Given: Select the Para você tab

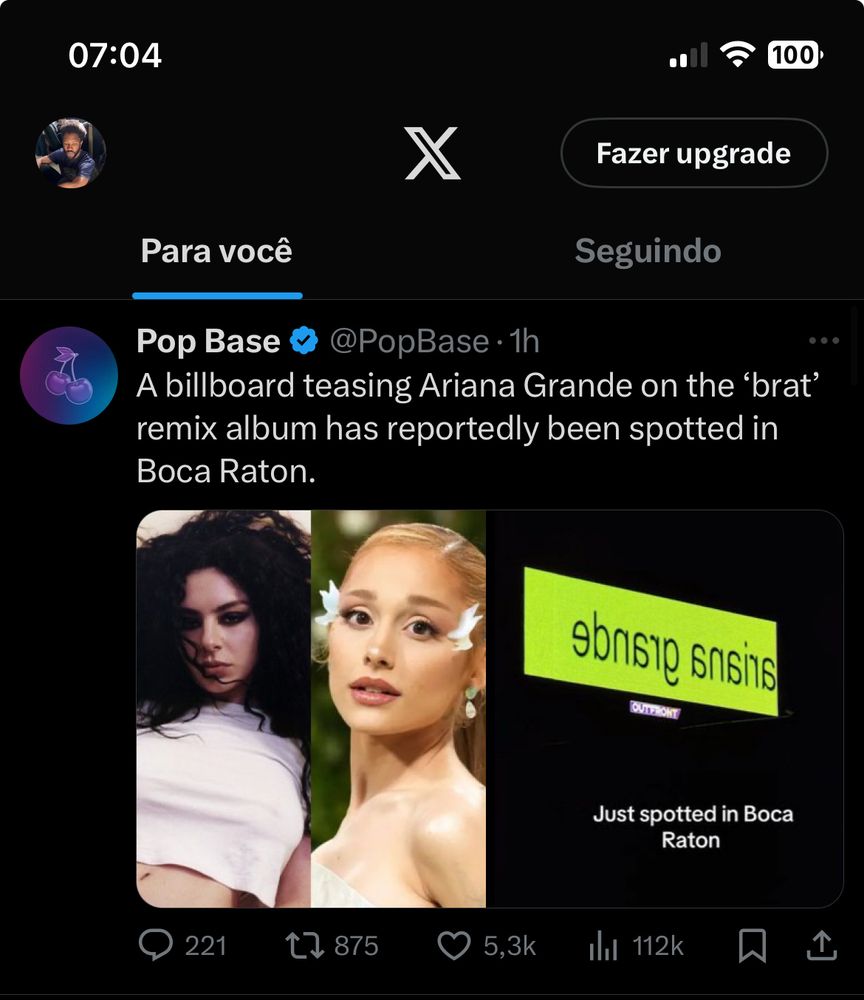Looking at the screenshot, I should [x=216, y=250].
